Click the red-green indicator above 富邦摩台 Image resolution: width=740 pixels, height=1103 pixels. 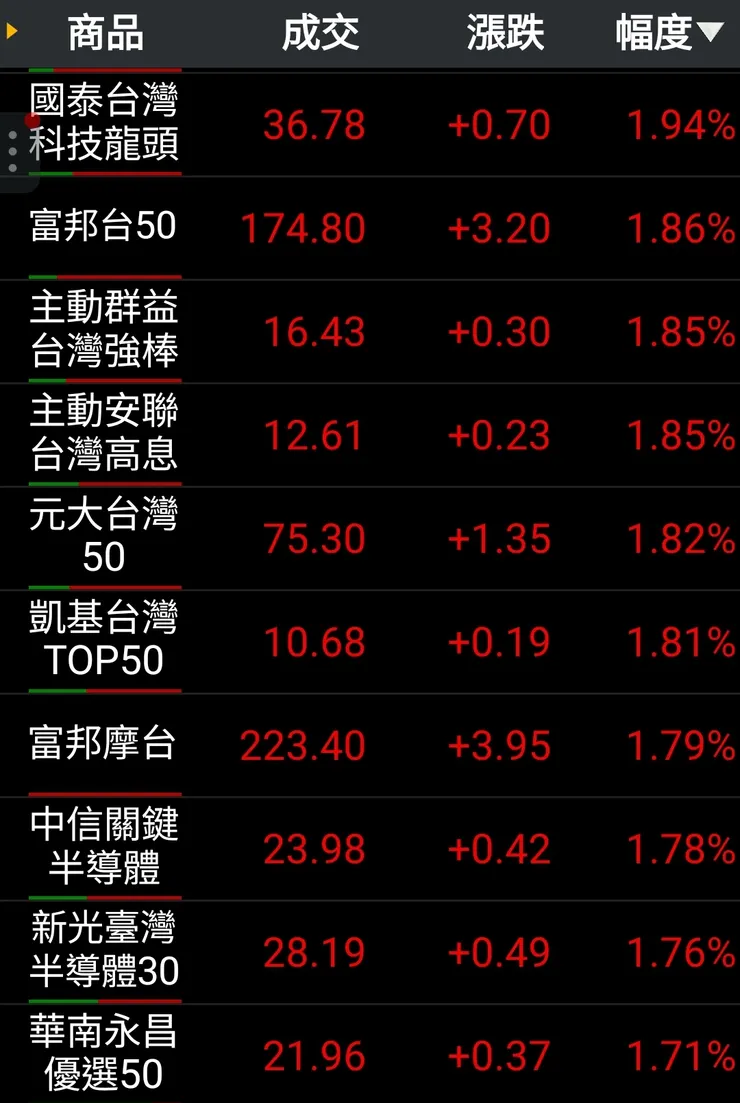tap(105, 693)
